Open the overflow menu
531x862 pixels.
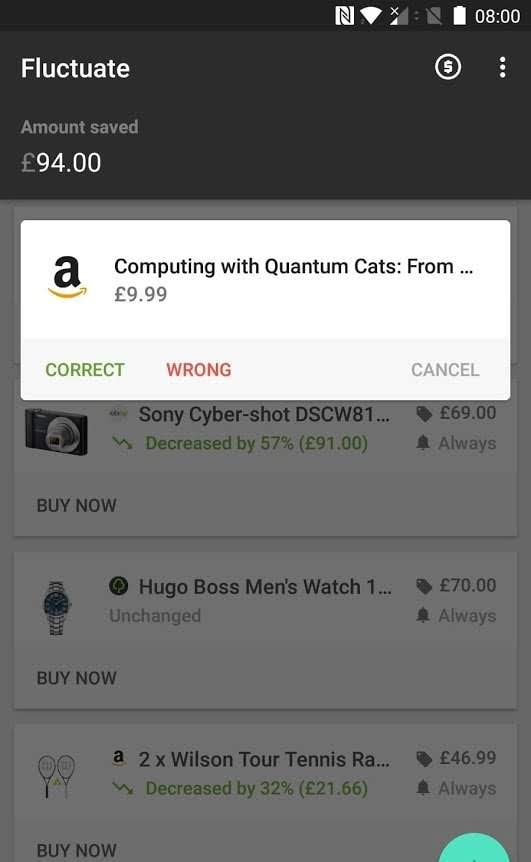point(502,68)
